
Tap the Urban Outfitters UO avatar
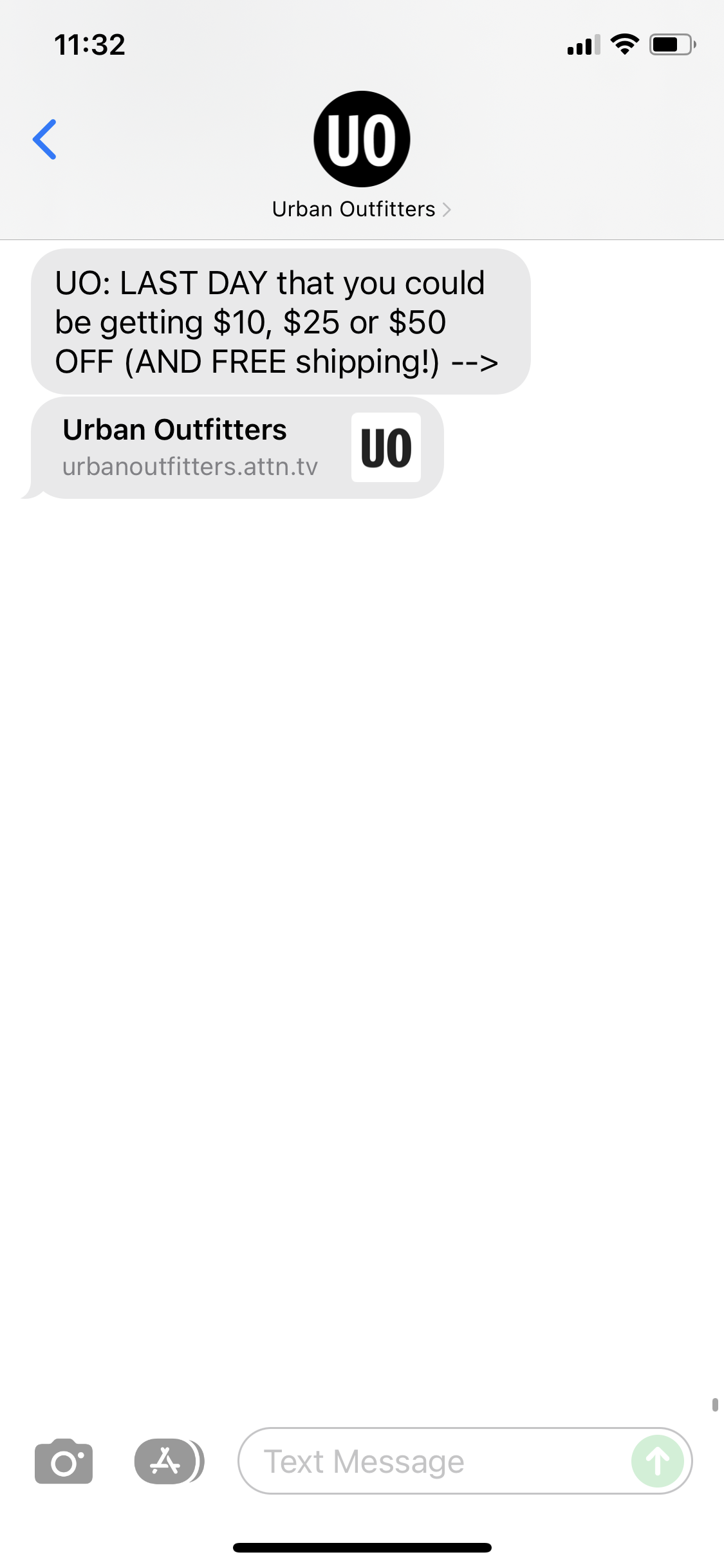(x=361, y=138)
